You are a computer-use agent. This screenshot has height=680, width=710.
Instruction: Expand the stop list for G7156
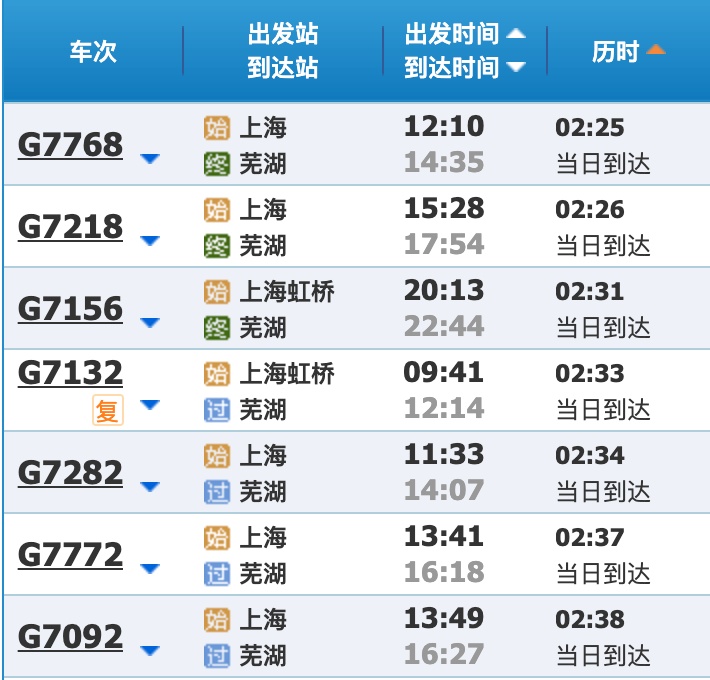(x=150, y=322)
